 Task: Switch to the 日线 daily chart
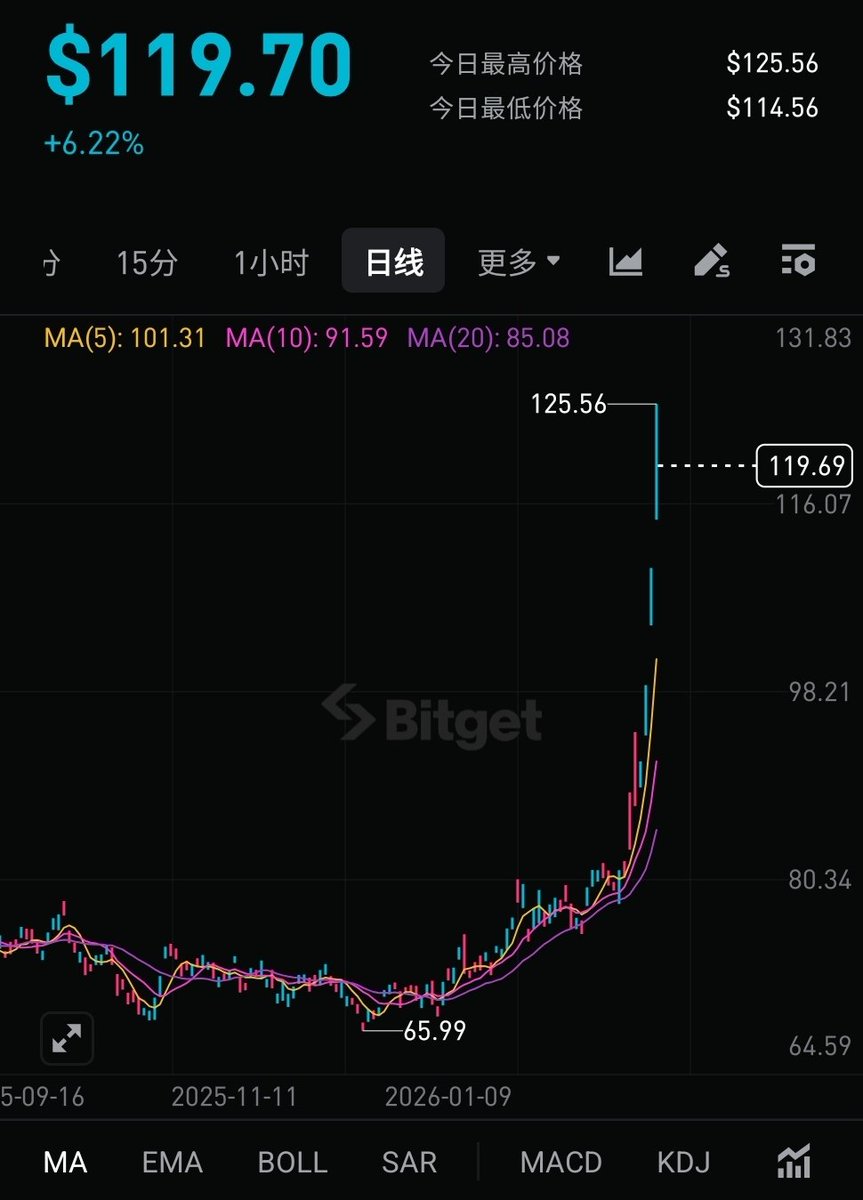393,262
